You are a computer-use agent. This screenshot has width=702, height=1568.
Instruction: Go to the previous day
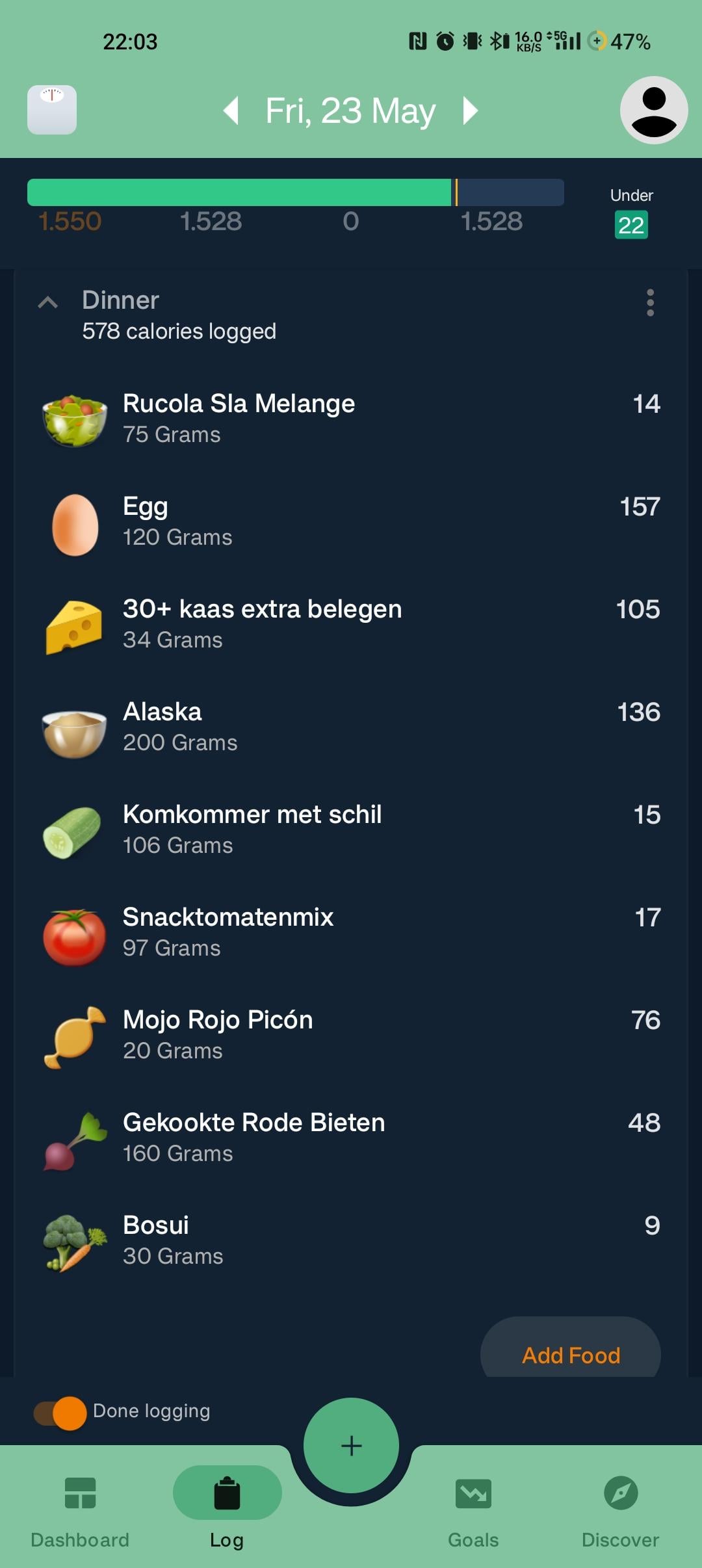pos(231,111)
